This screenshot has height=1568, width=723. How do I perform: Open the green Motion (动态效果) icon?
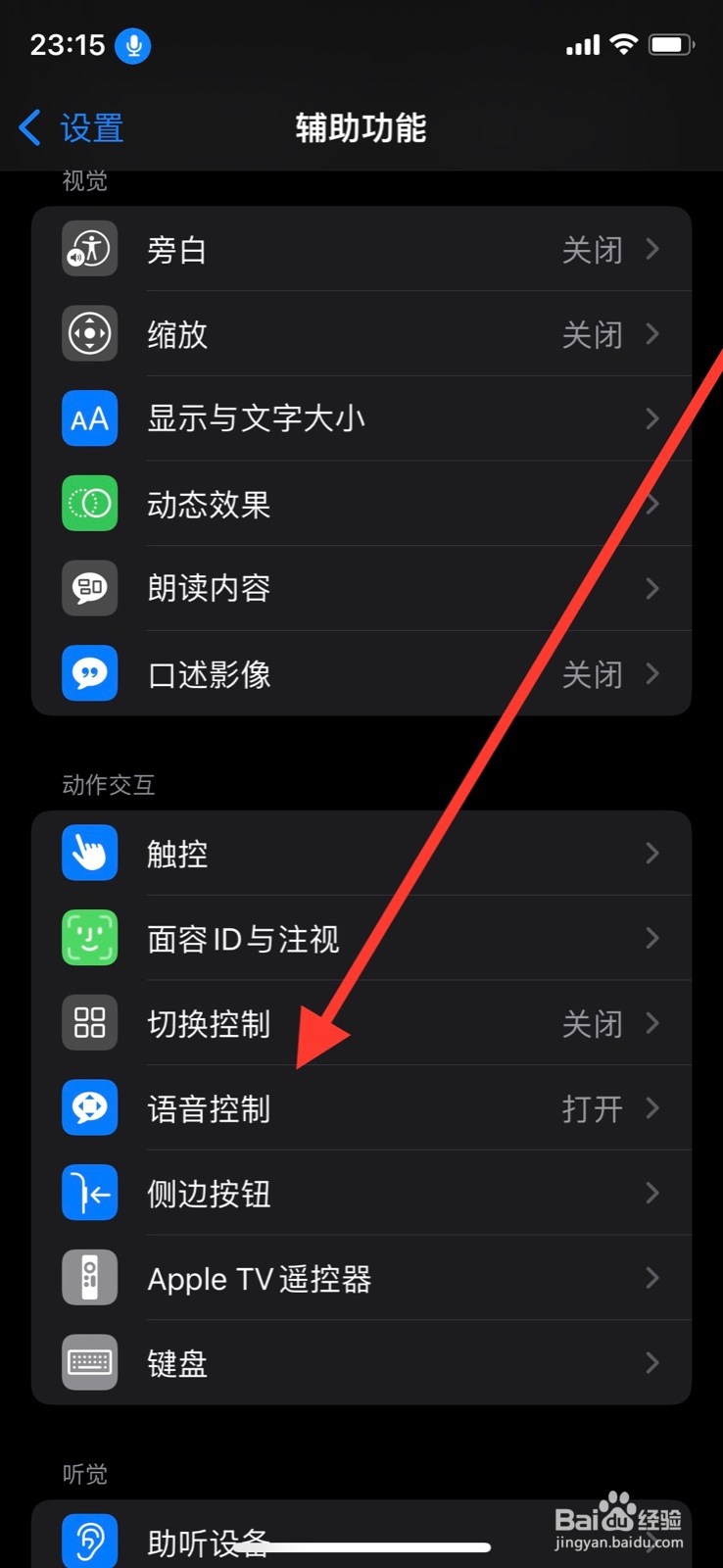click(x=89, y=504)
